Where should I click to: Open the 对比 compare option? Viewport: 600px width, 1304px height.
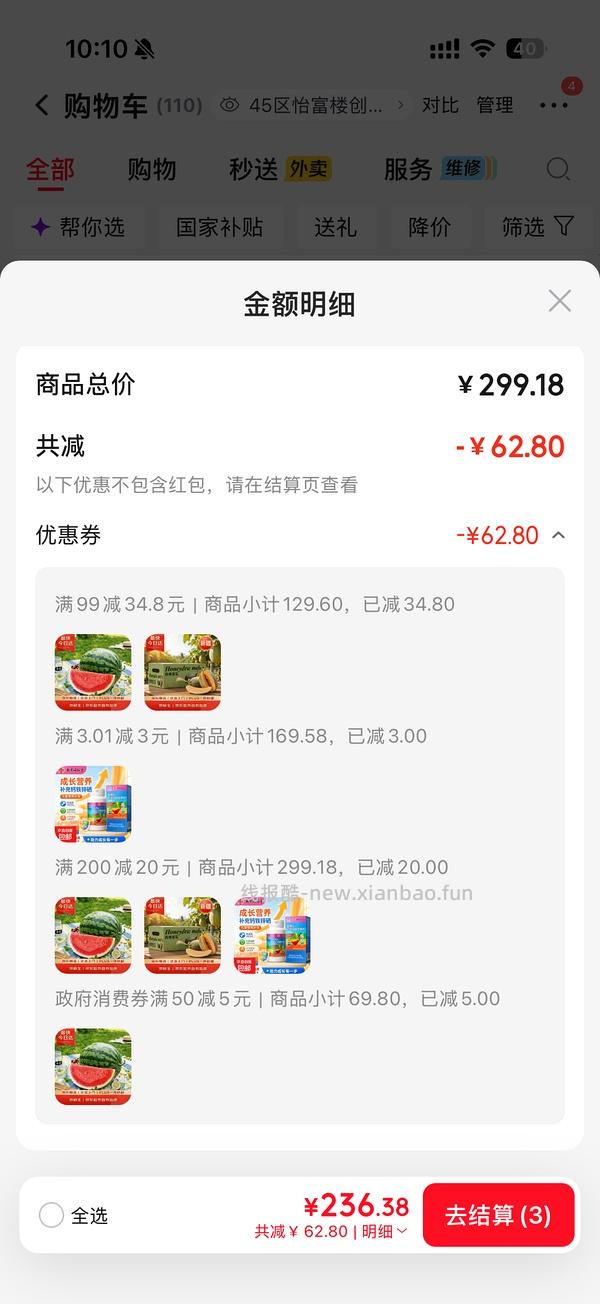point(440,105)
